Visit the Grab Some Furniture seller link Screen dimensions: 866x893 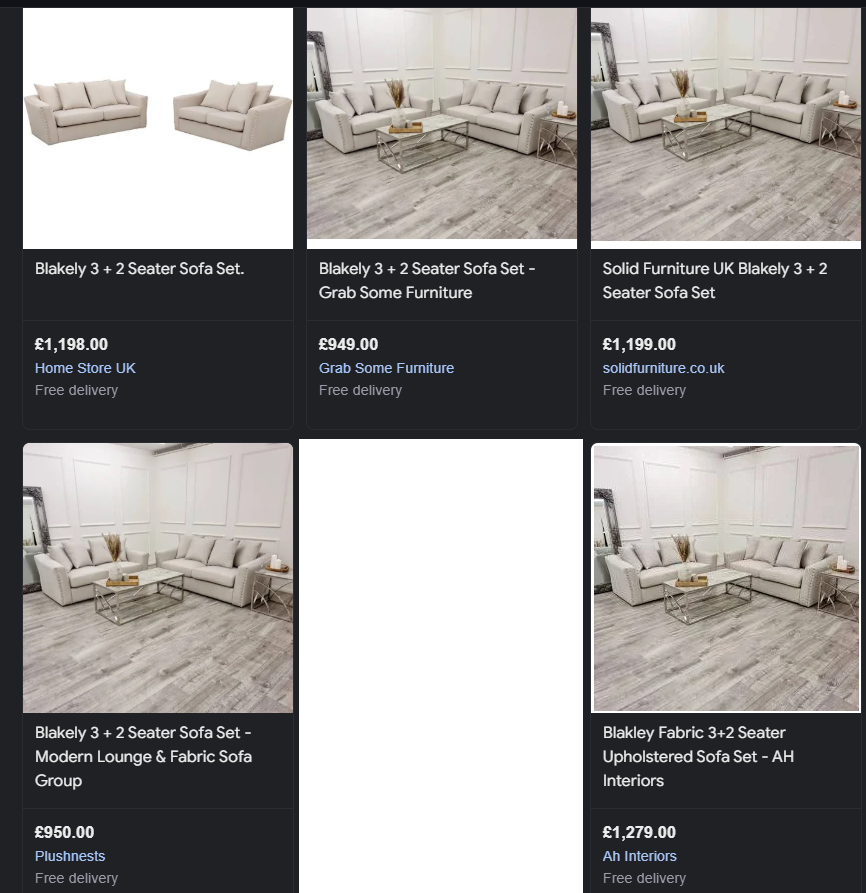[386, 368]
